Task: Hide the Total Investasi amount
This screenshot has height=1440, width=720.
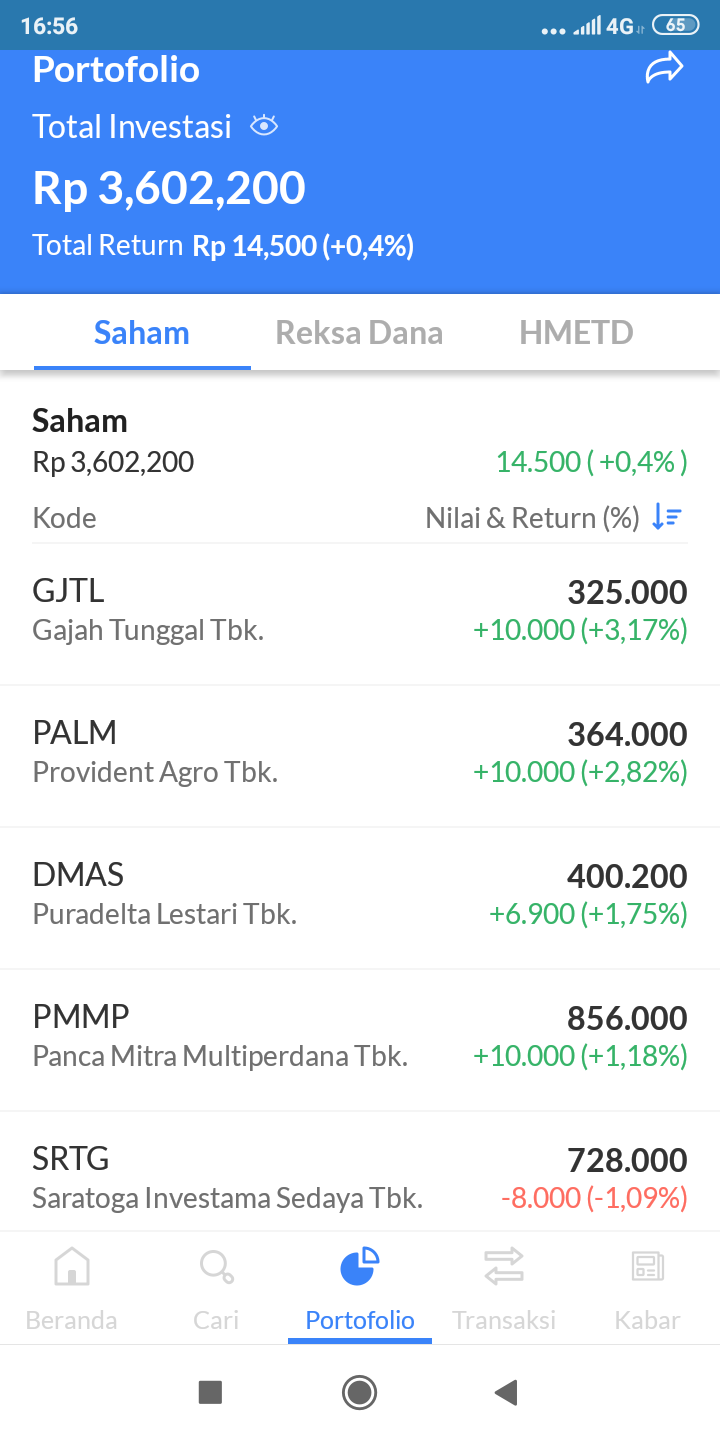Action: [x=264, y=126]
